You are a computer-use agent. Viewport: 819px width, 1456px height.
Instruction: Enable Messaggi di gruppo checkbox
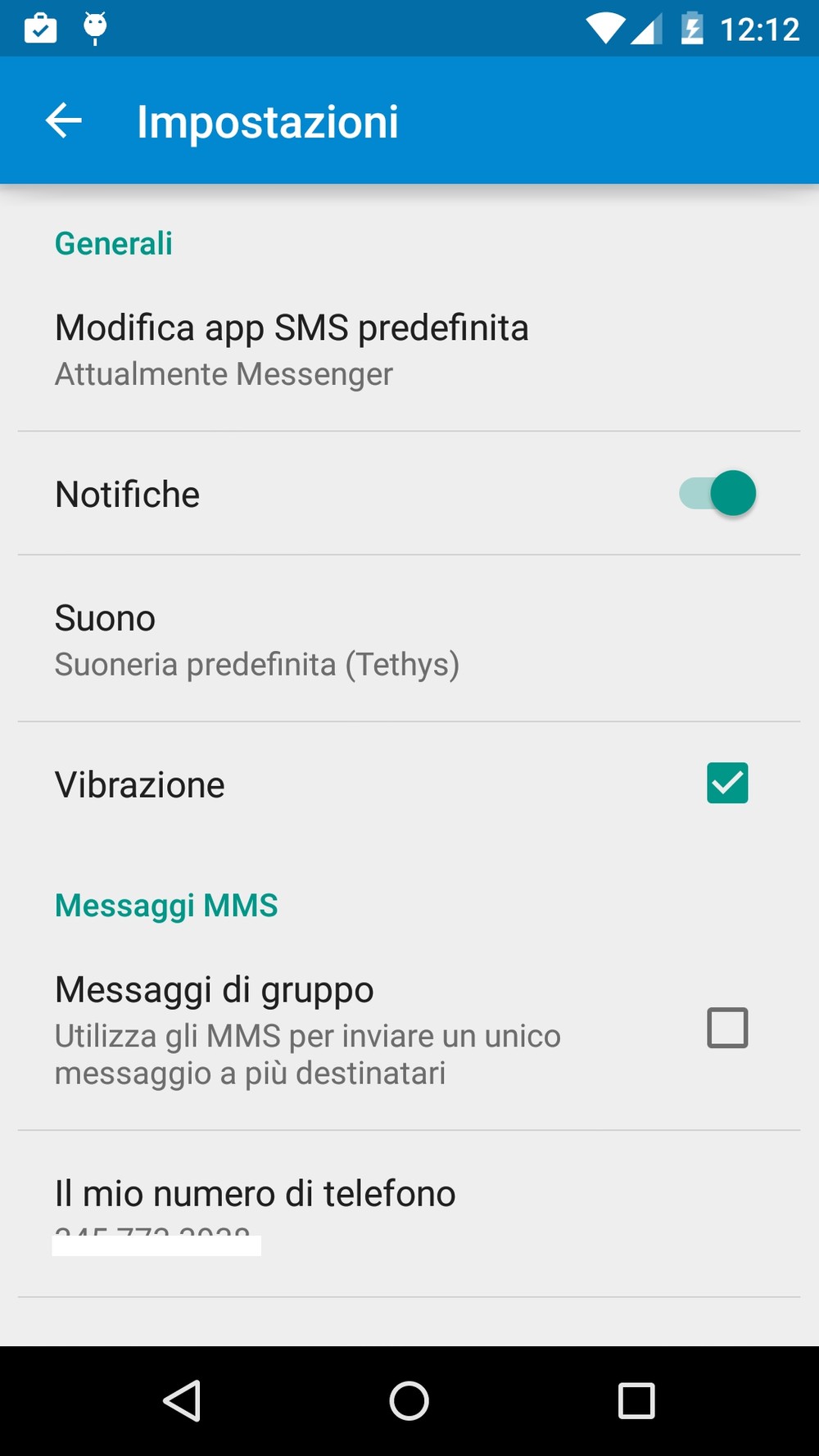tap(727, 1028)
